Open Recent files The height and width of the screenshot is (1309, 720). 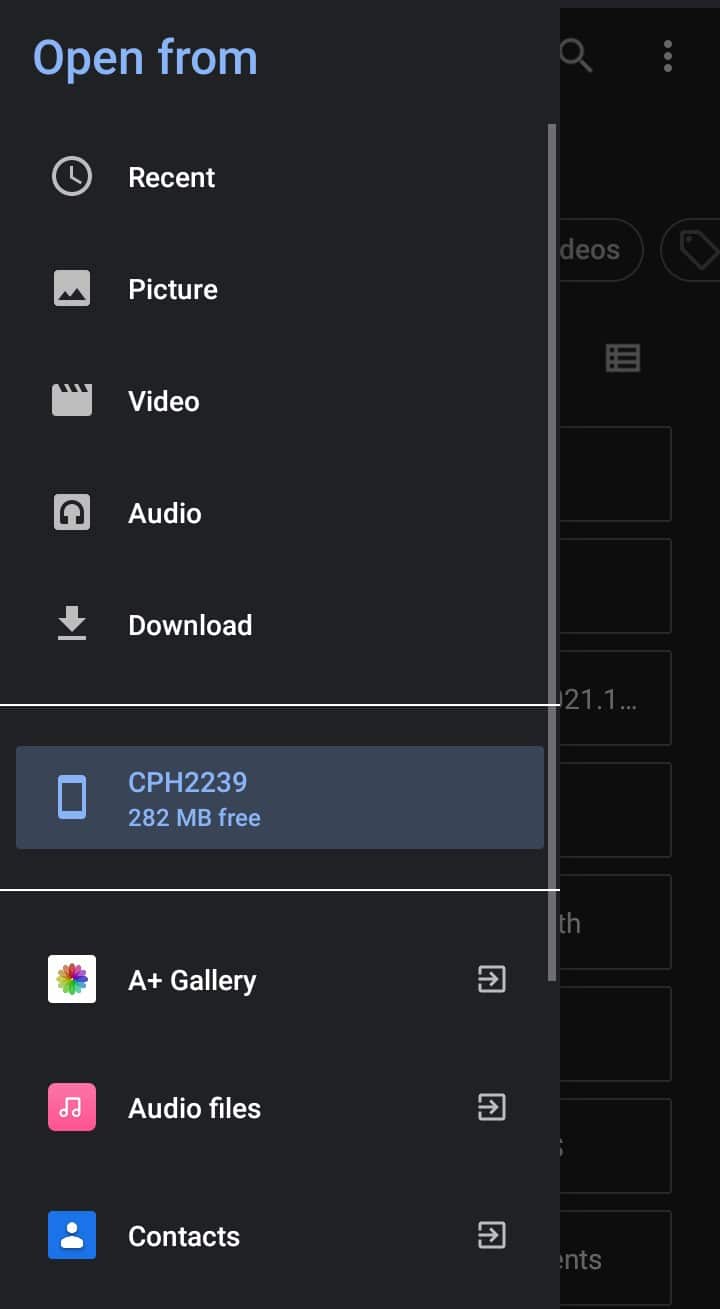280,177
